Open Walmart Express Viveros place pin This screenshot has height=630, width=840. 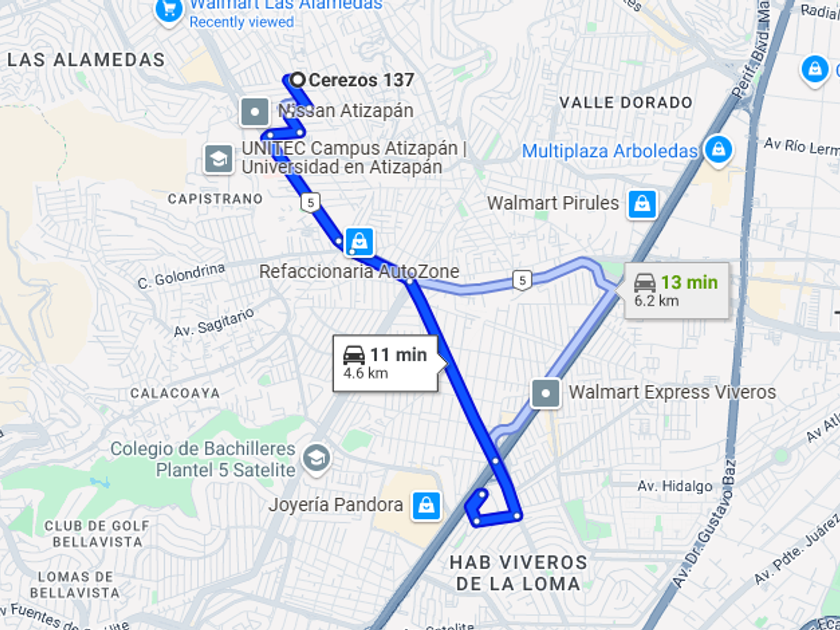point(546,393)
